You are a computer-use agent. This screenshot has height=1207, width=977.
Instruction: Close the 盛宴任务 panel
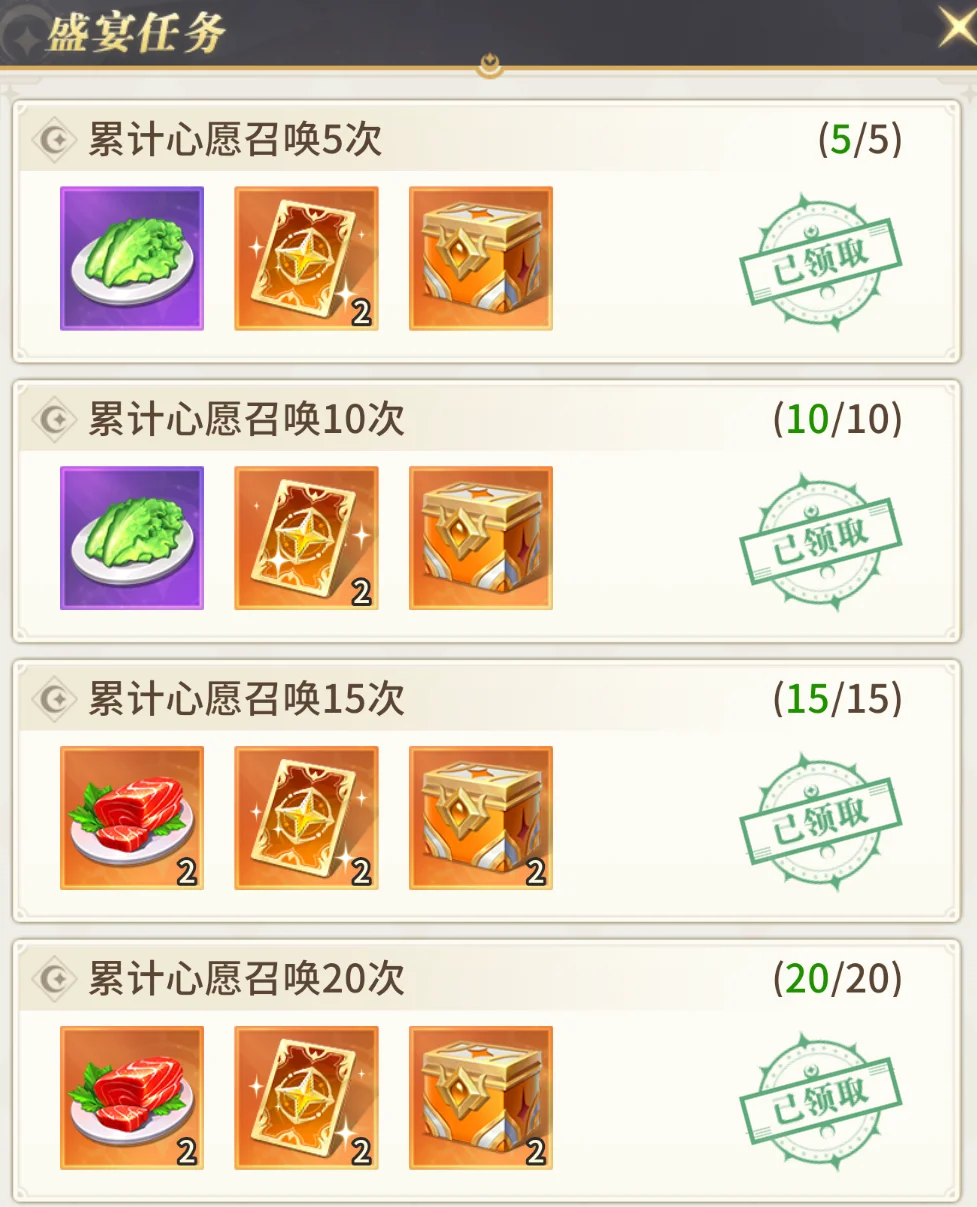(956, 28)
